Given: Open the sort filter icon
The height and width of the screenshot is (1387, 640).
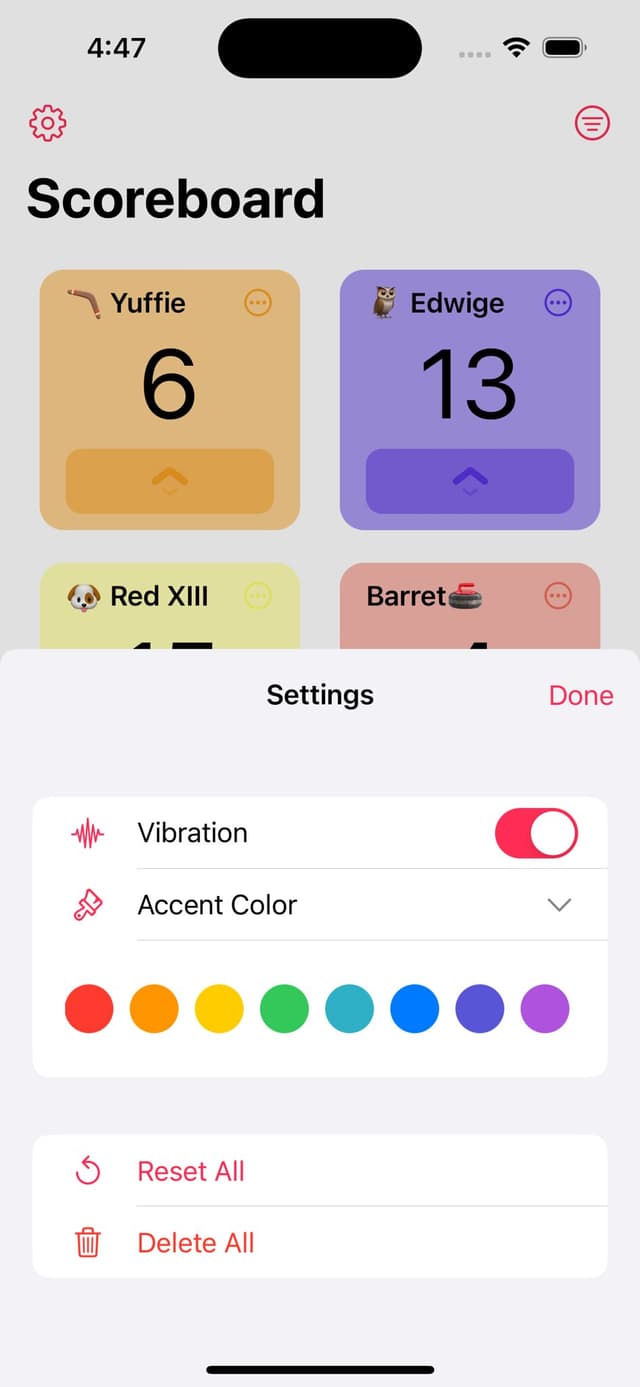Looking at the screenshot, I should point(592,123).
